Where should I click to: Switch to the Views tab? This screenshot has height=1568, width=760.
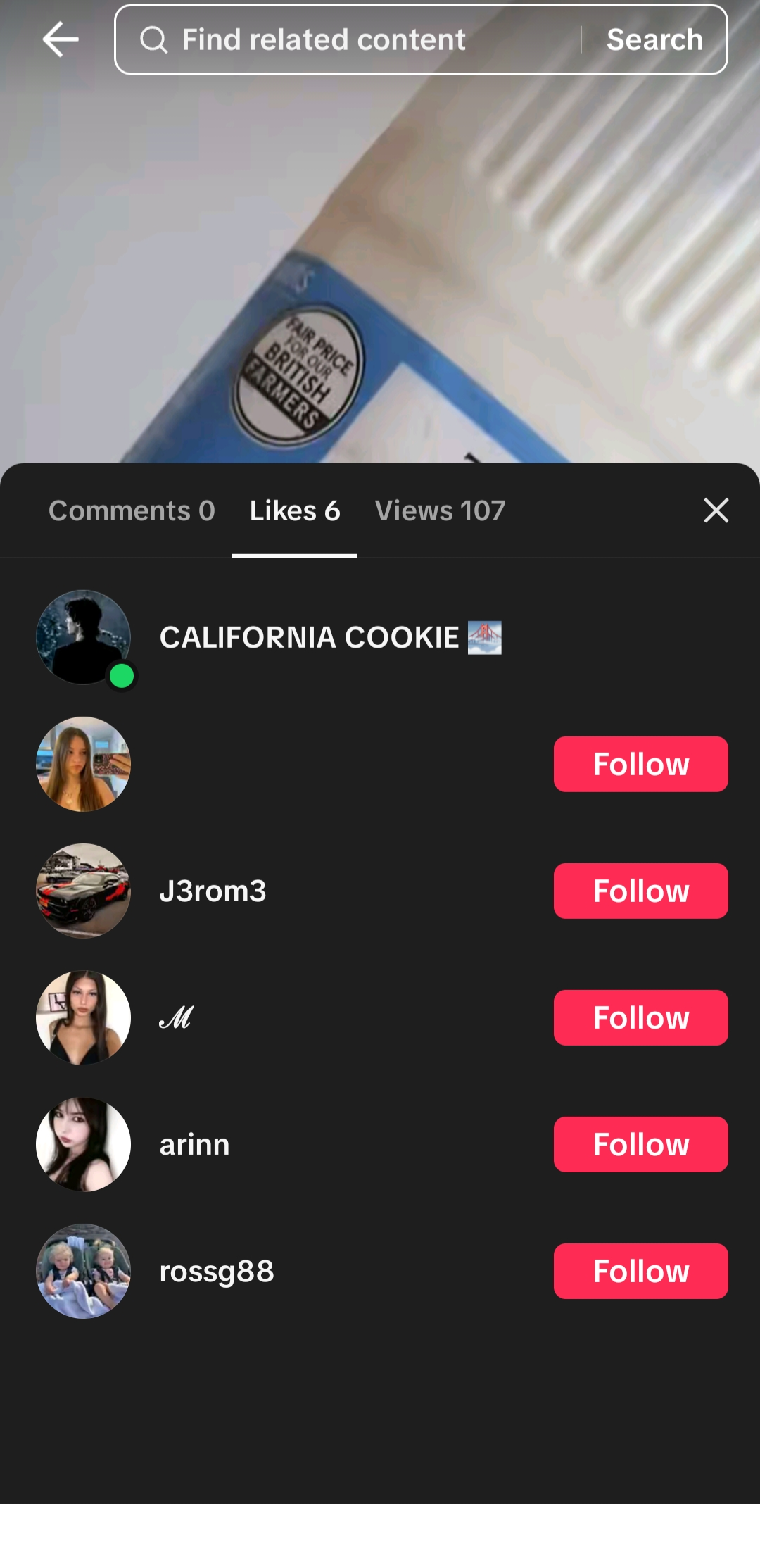440,510
